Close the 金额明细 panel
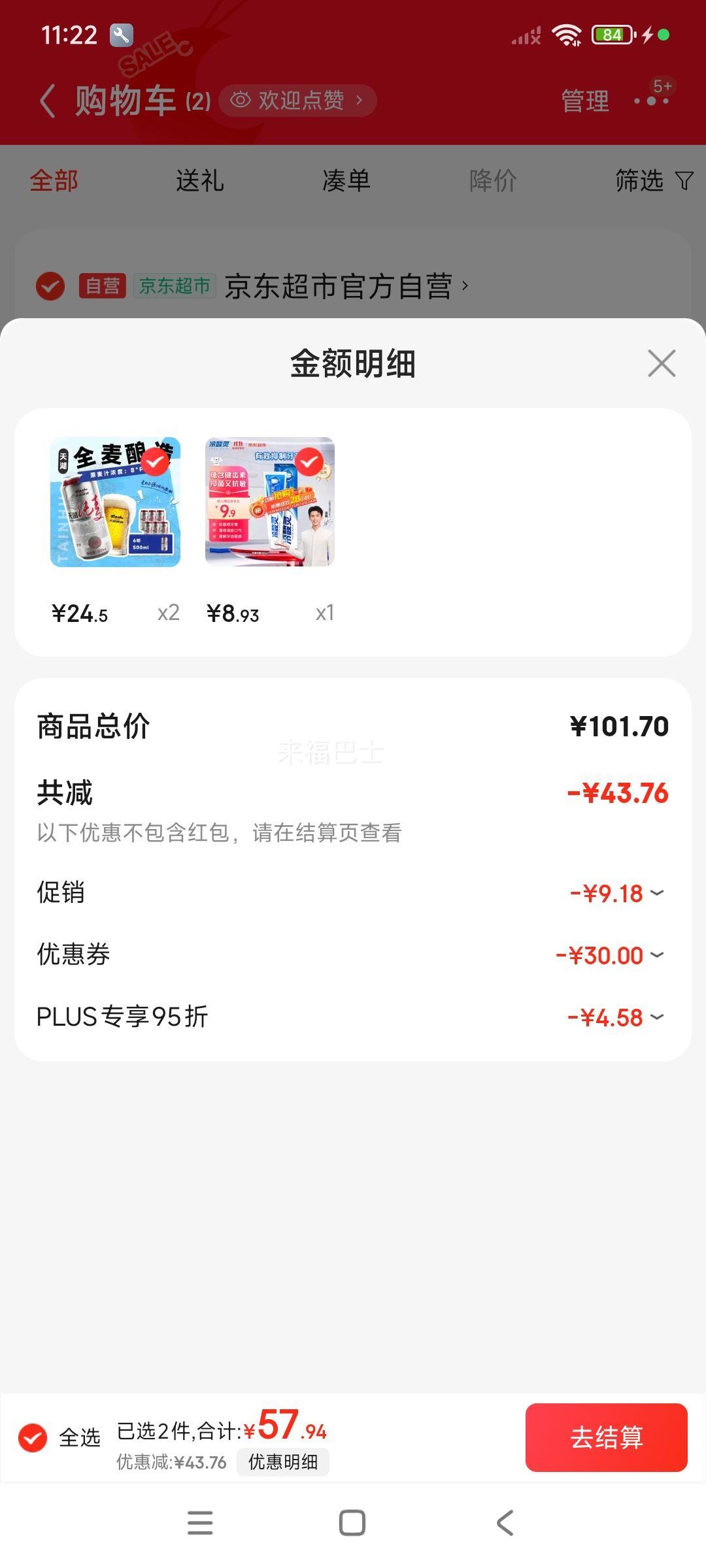The width and height of the screenshot is (706, 1568). tap(662, 363)
